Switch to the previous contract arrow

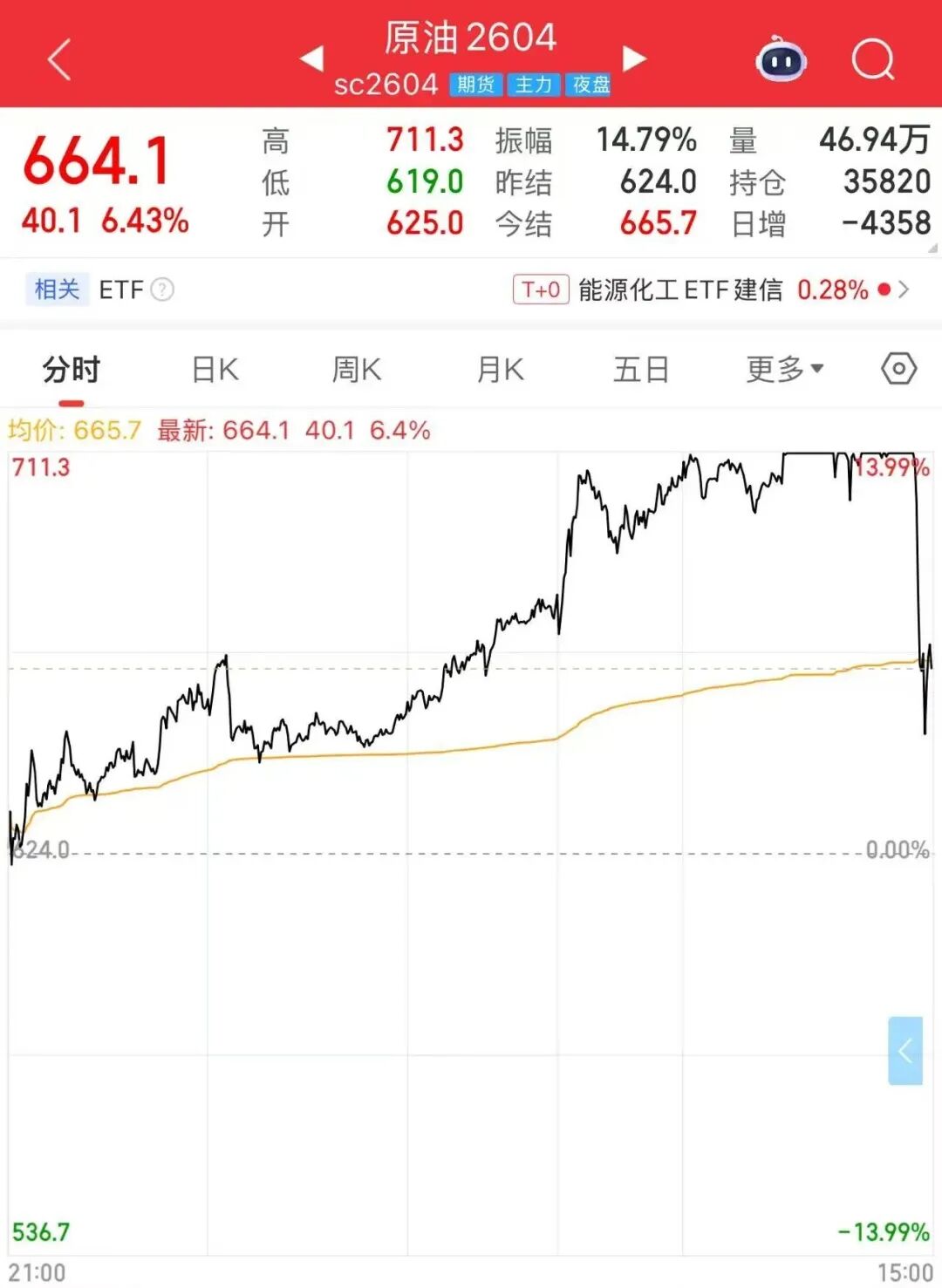pyautogui.click(x=311, y=58)
